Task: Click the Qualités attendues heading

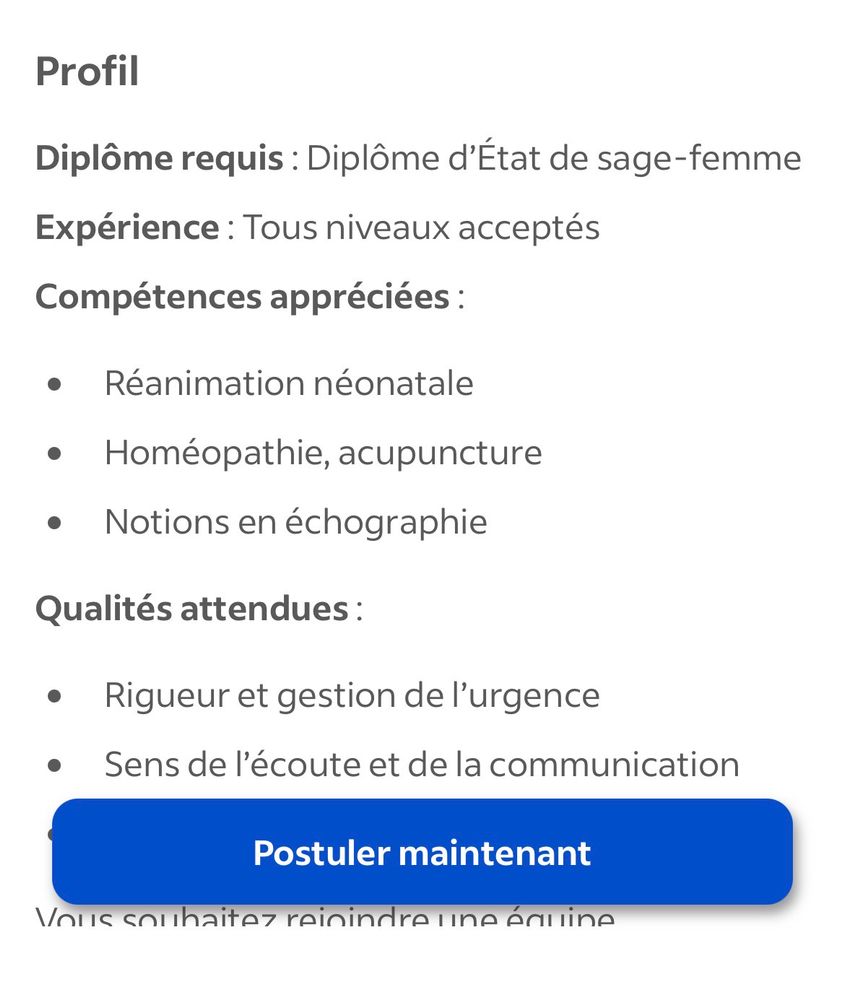Action: pos(190,606)
